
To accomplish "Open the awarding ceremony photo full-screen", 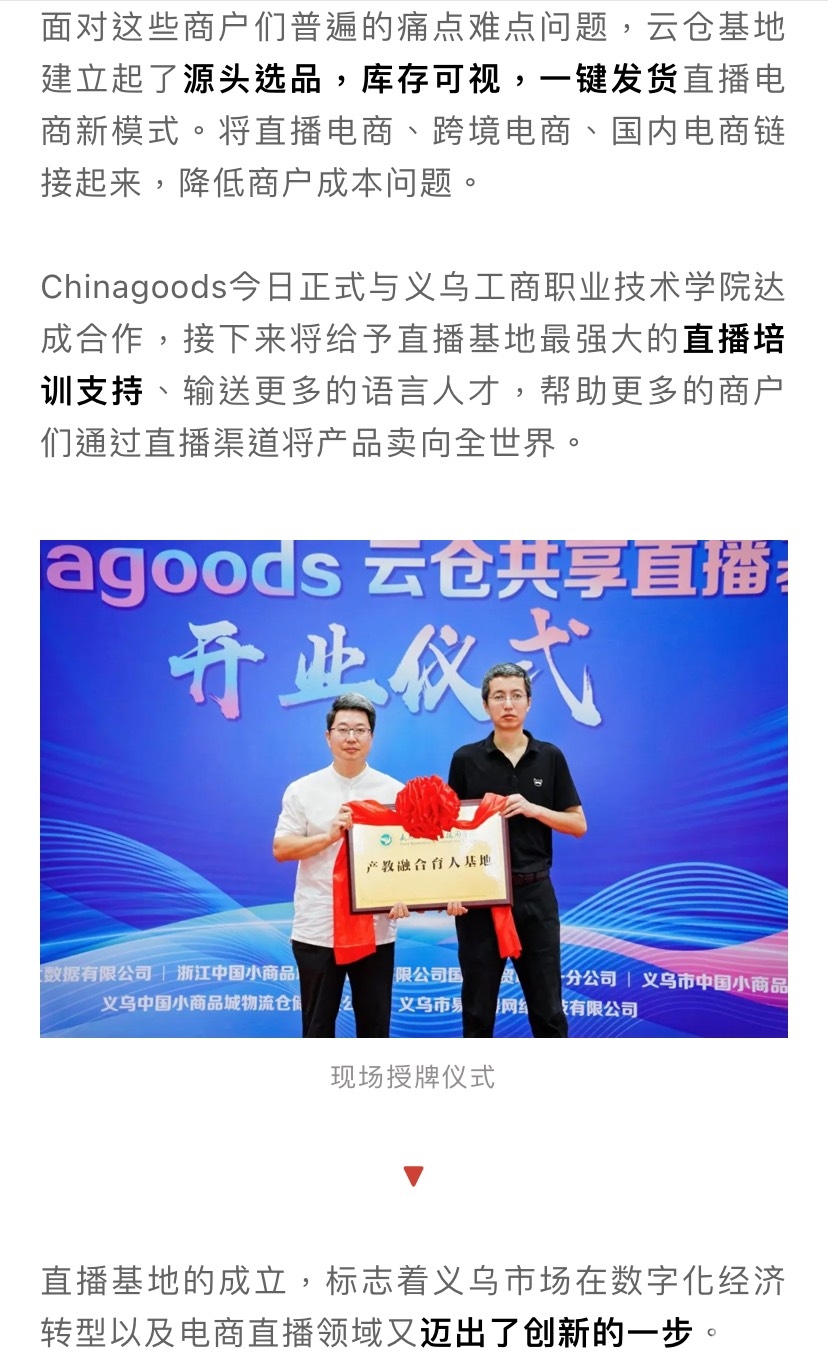I will 413,788.
